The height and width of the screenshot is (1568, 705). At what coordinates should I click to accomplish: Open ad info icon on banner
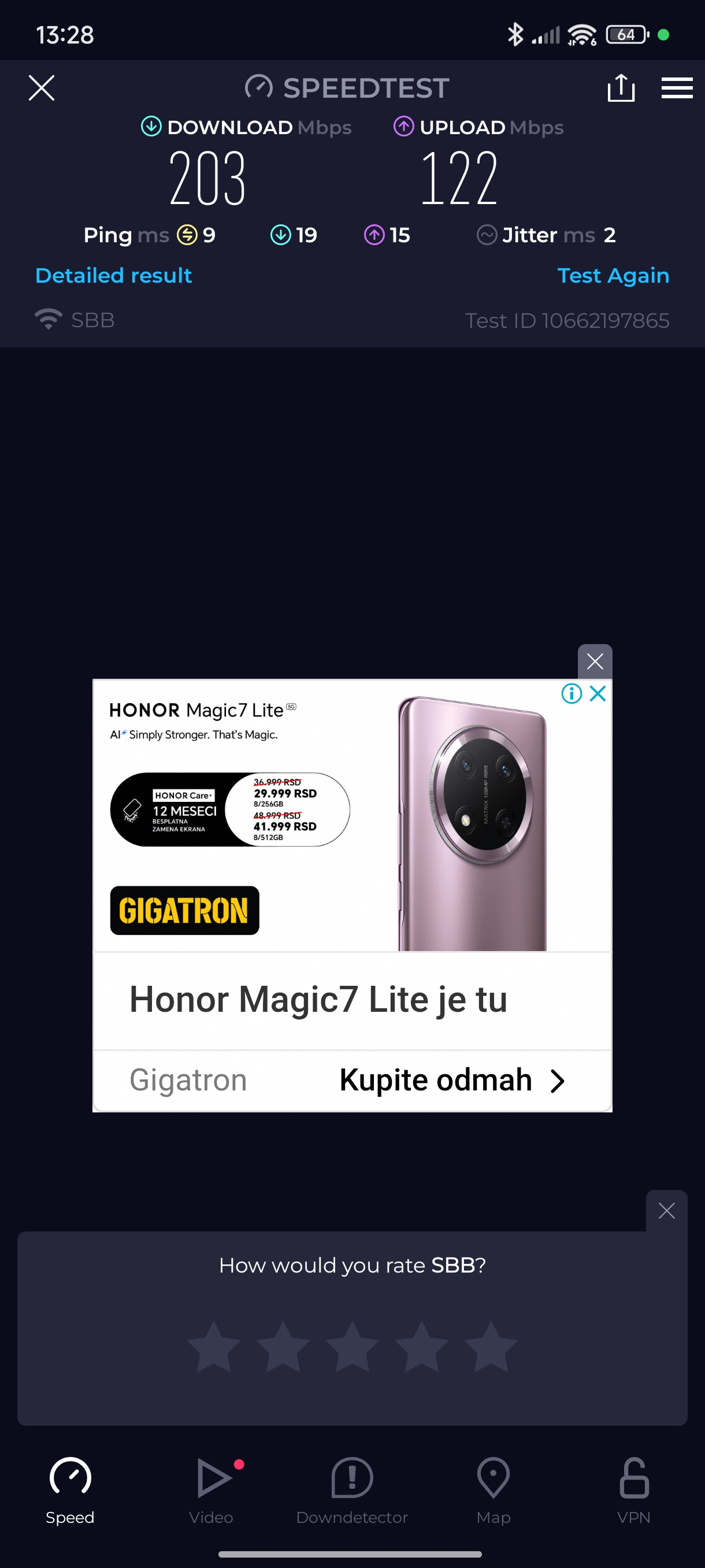(x=571, y=693)
